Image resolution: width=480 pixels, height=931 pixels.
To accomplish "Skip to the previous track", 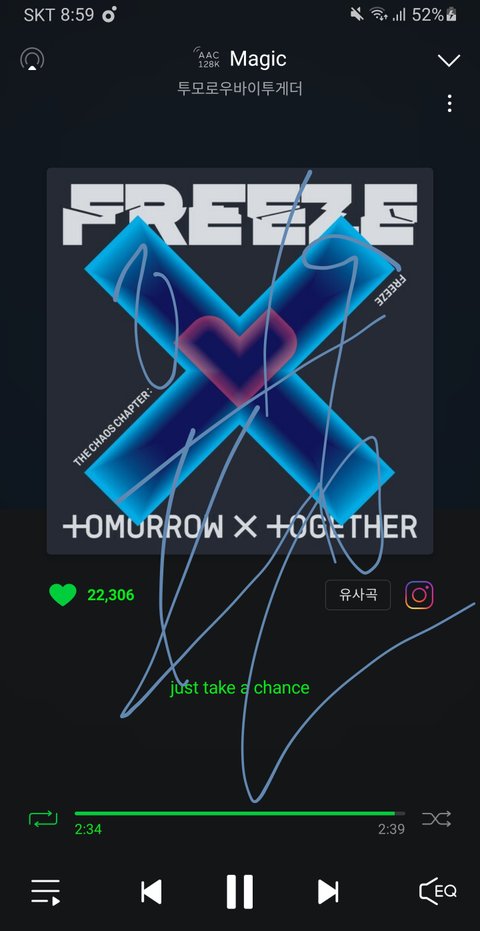I will [151, 892].
